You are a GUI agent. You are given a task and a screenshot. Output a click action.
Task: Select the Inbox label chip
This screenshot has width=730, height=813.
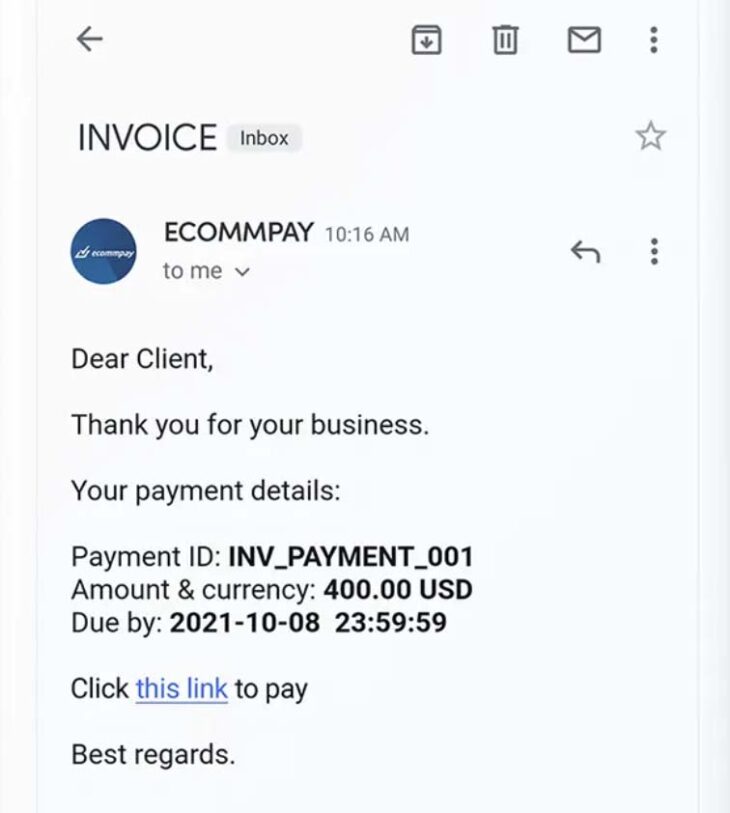coord(263,138)
